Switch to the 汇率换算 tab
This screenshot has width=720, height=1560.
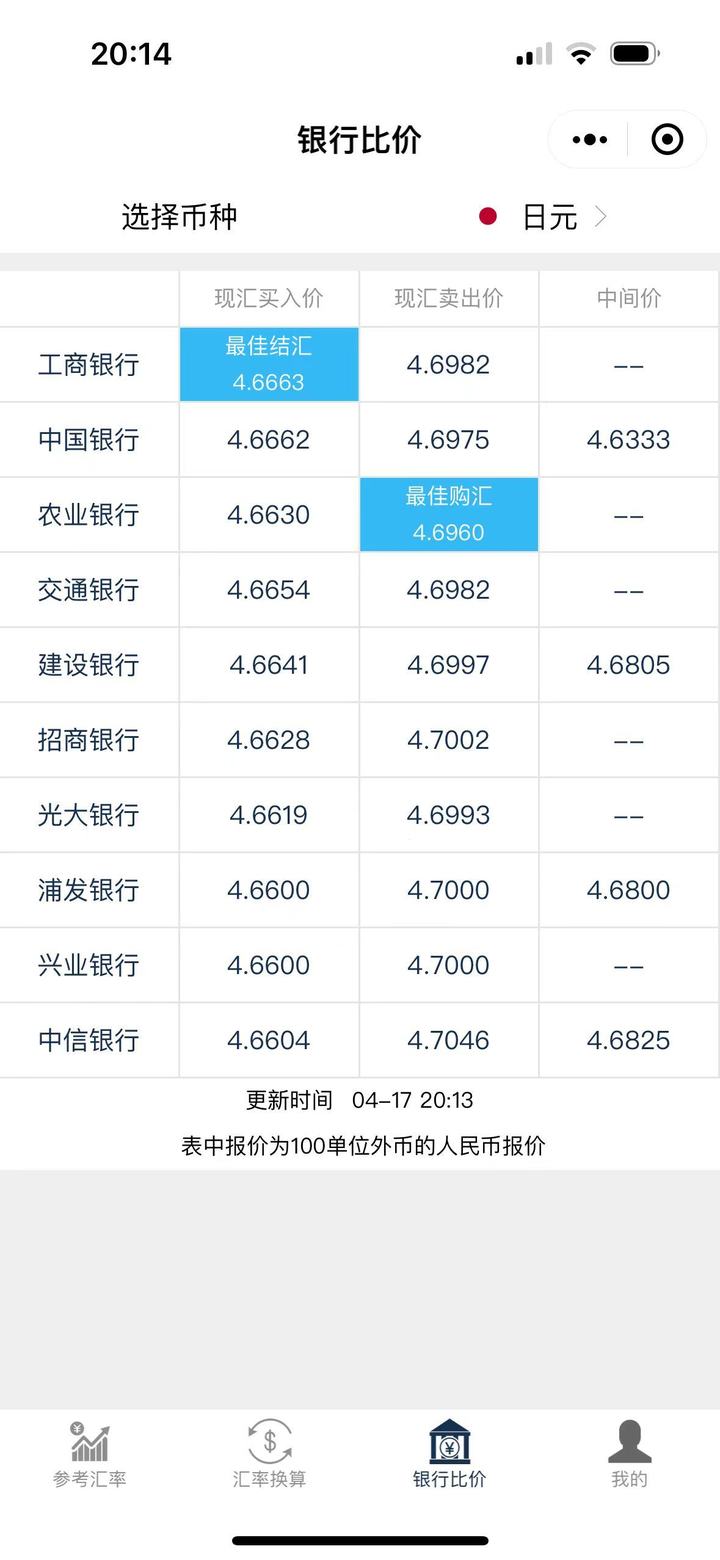[x=270, y=1454]
